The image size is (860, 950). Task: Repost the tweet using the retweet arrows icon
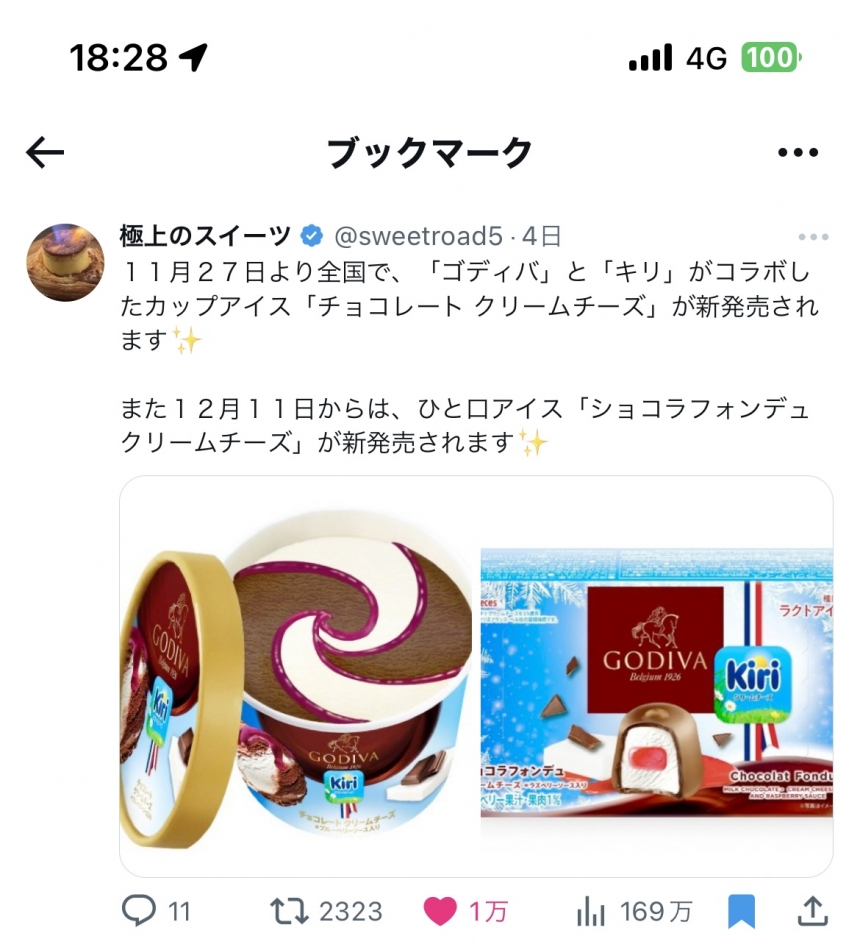[x=287, y=911]
